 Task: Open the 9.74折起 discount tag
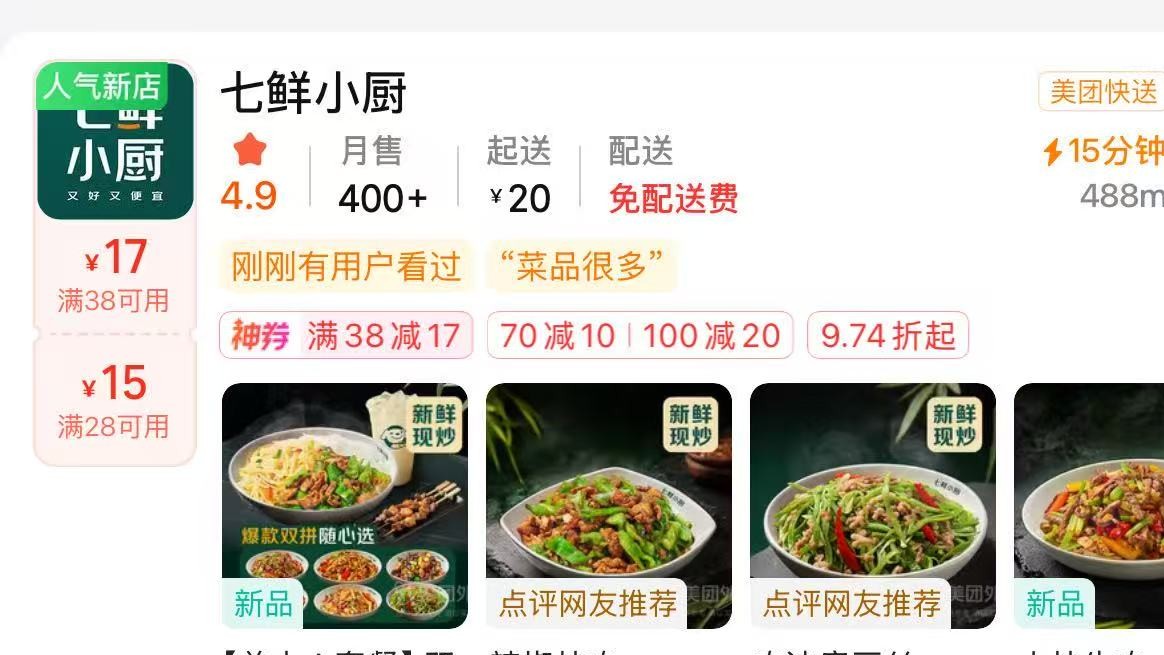point(888,335)
